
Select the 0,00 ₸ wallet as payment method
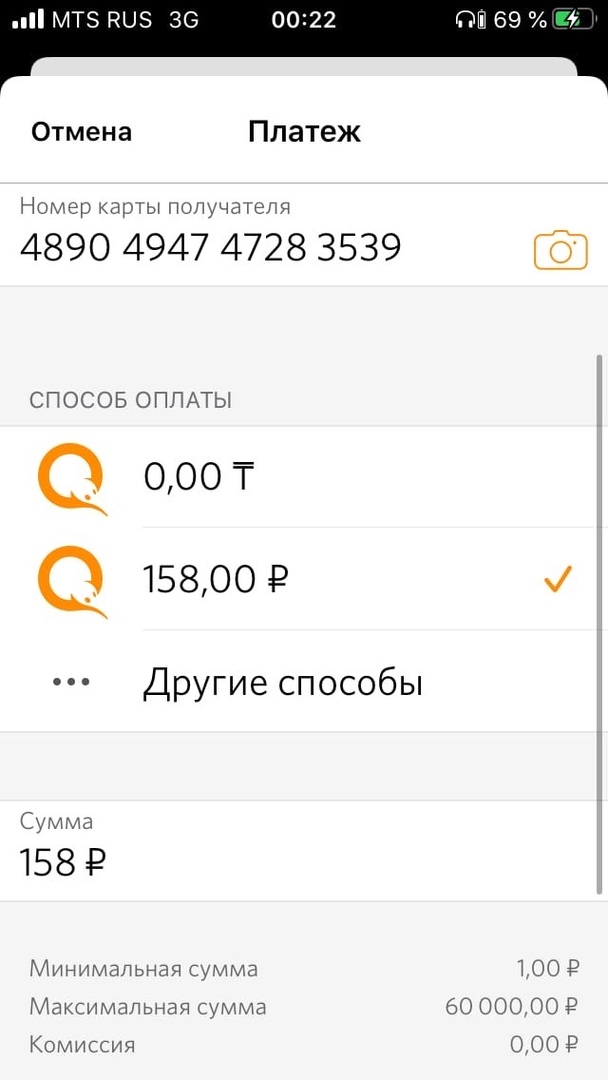300,477
